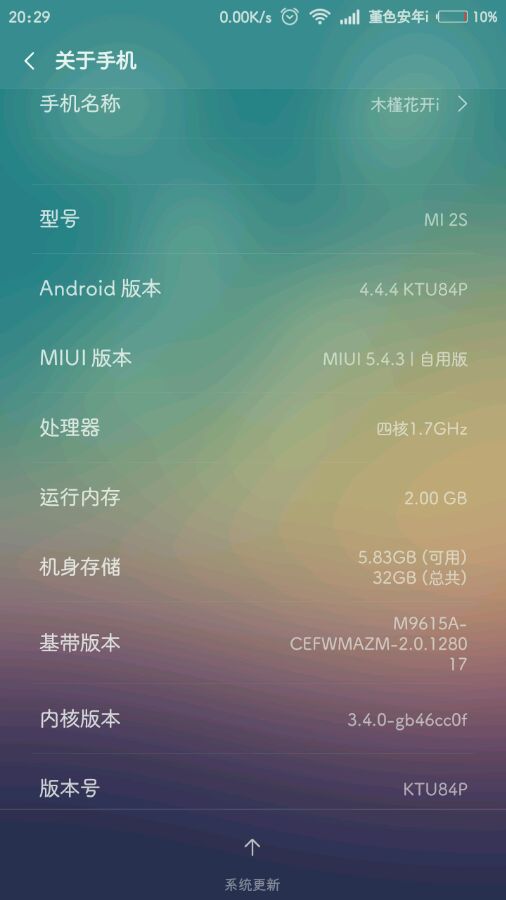Tap the MIUI 版本 row
The width and height of the screenshot is (506, 900).
(x=253, y=359)
